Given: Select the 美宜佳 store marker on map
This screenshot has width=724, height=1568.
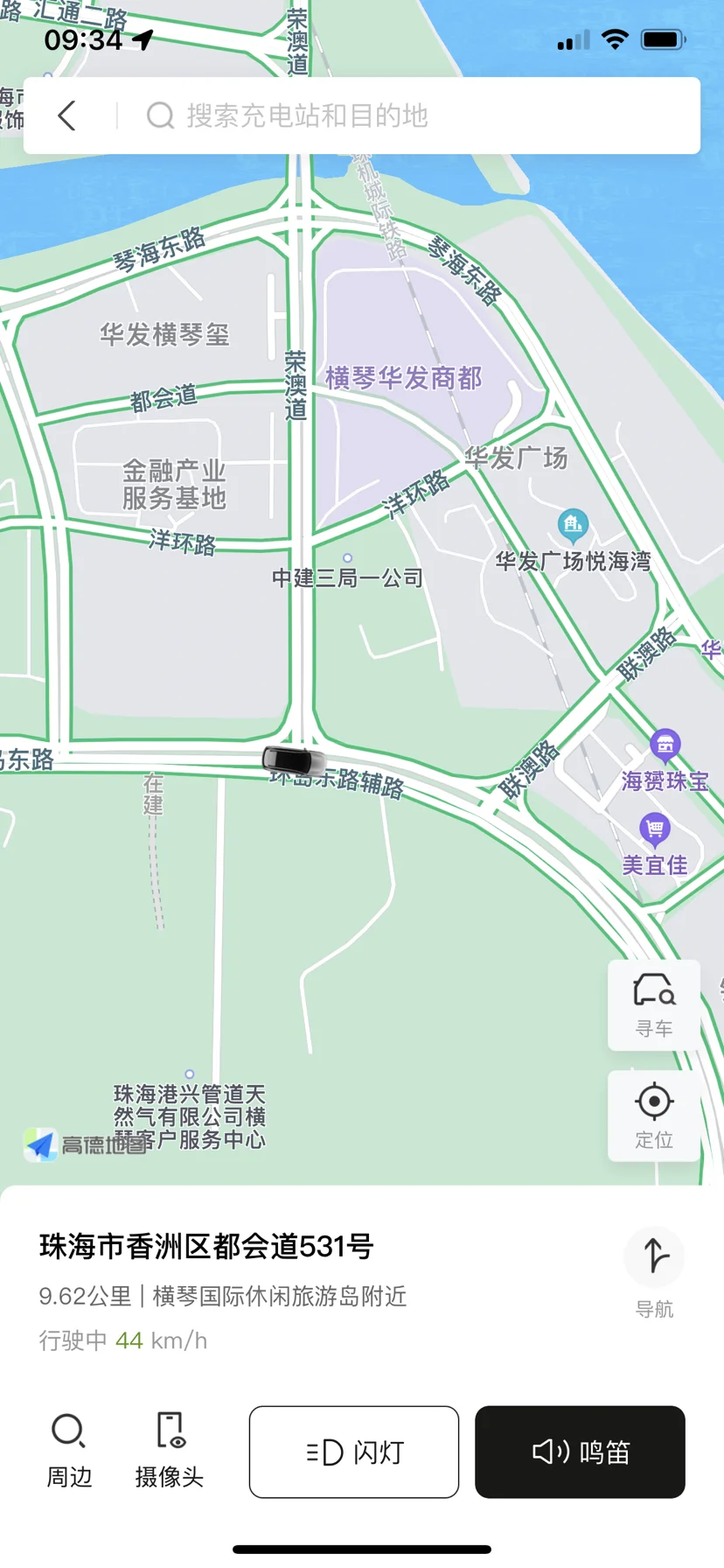Looking at the screenshot, I should [x=655, y=828].
